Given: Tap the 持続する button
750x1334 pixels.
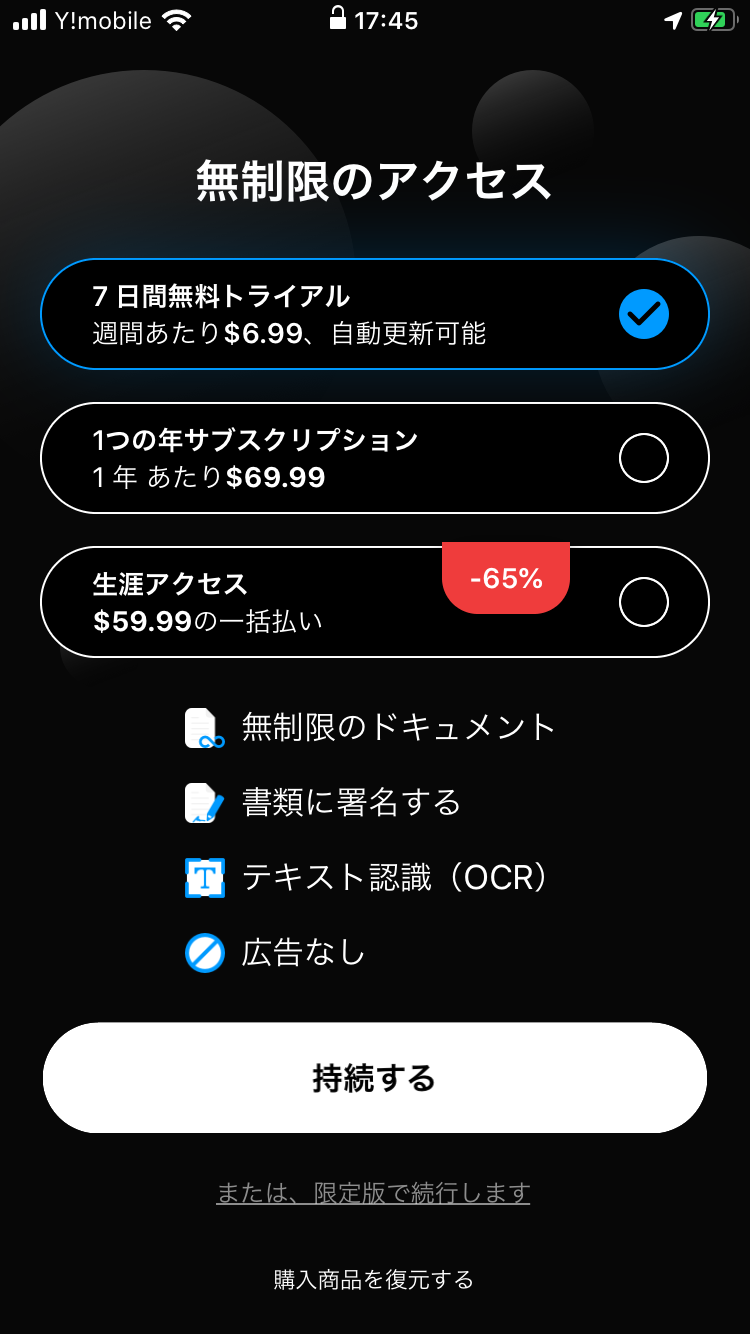Looking at the screenshot, I should tap(374, 1078).
